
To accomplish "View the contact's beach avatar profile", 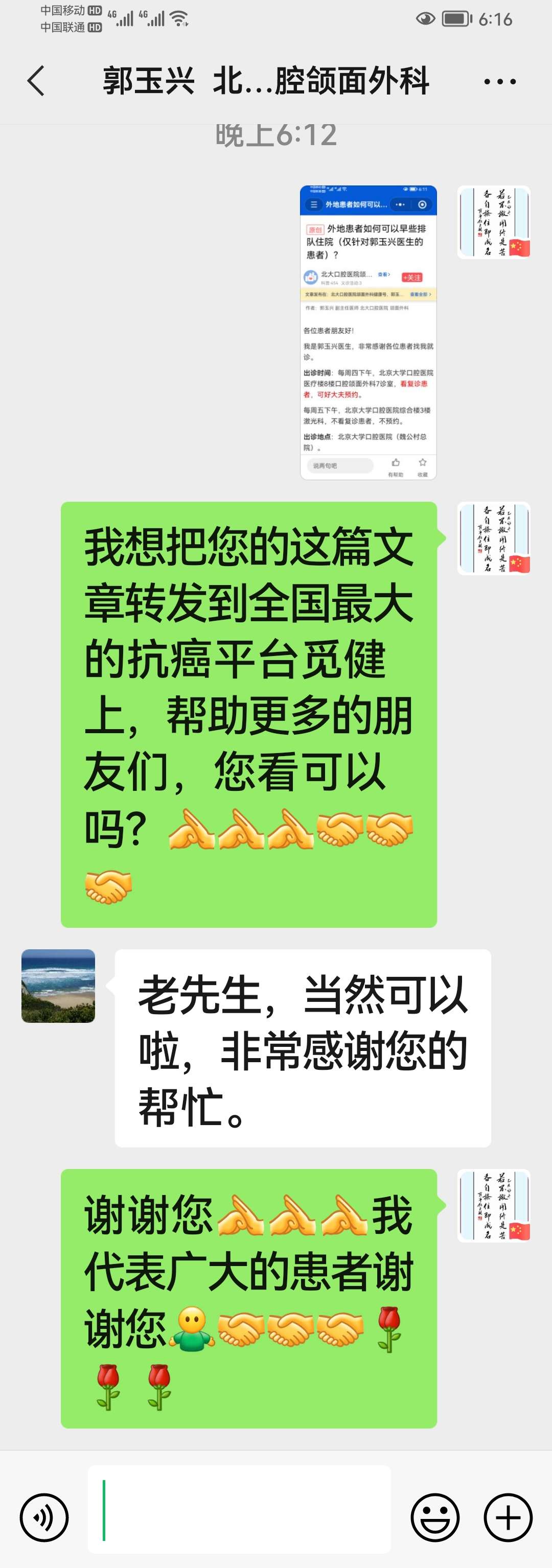I will [58, 986].
